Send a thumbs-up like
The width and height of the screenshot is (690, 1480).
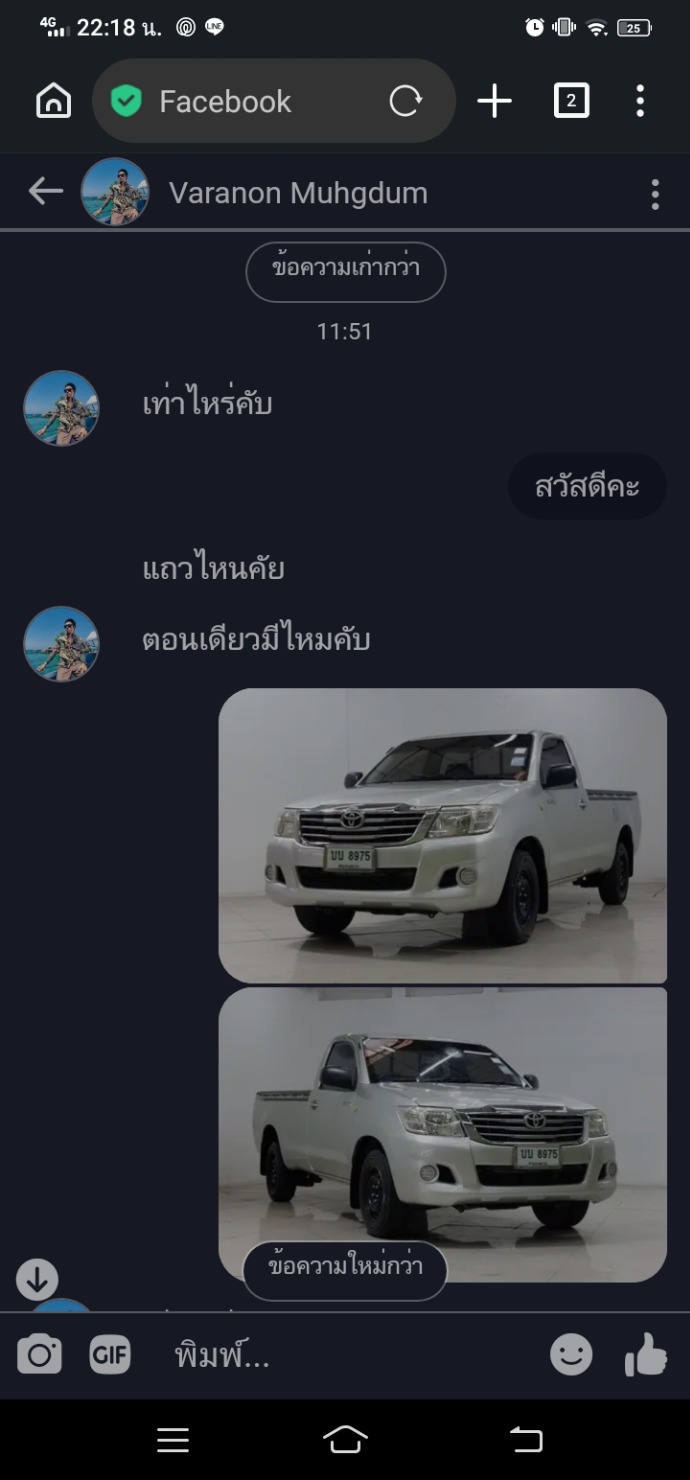[x=645, y=1355]
